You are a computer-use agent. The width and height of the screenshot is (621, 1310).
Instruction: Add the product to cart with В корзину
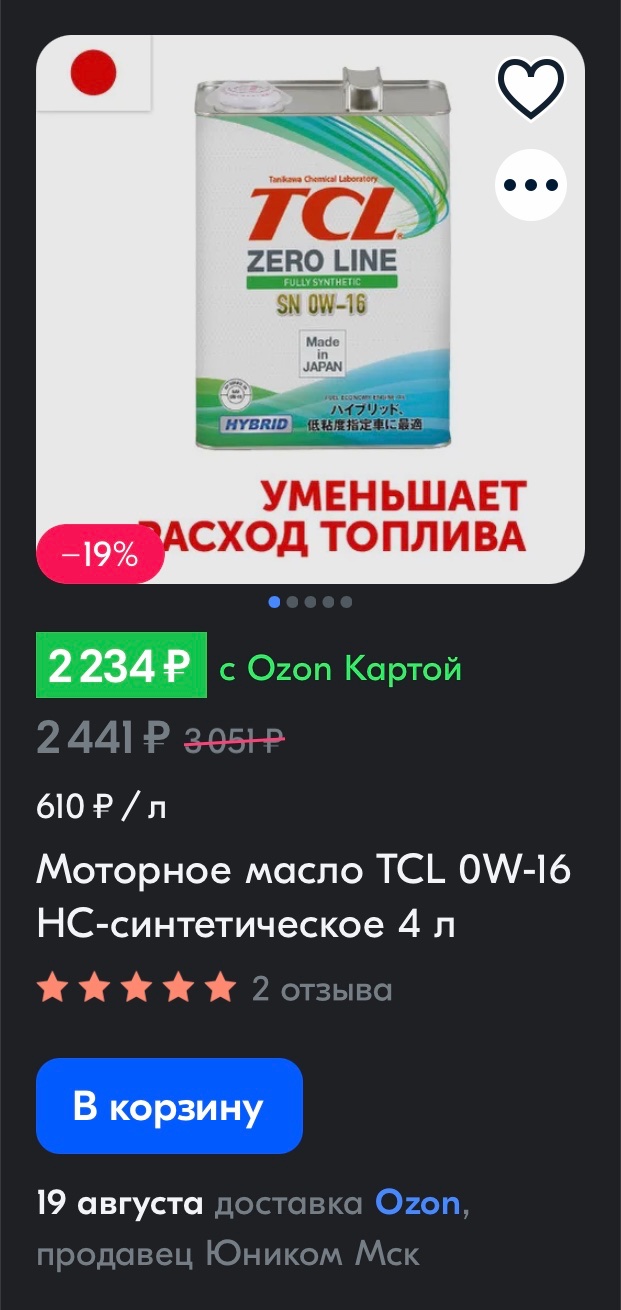pyautogui.click(x=169, y=1106)
